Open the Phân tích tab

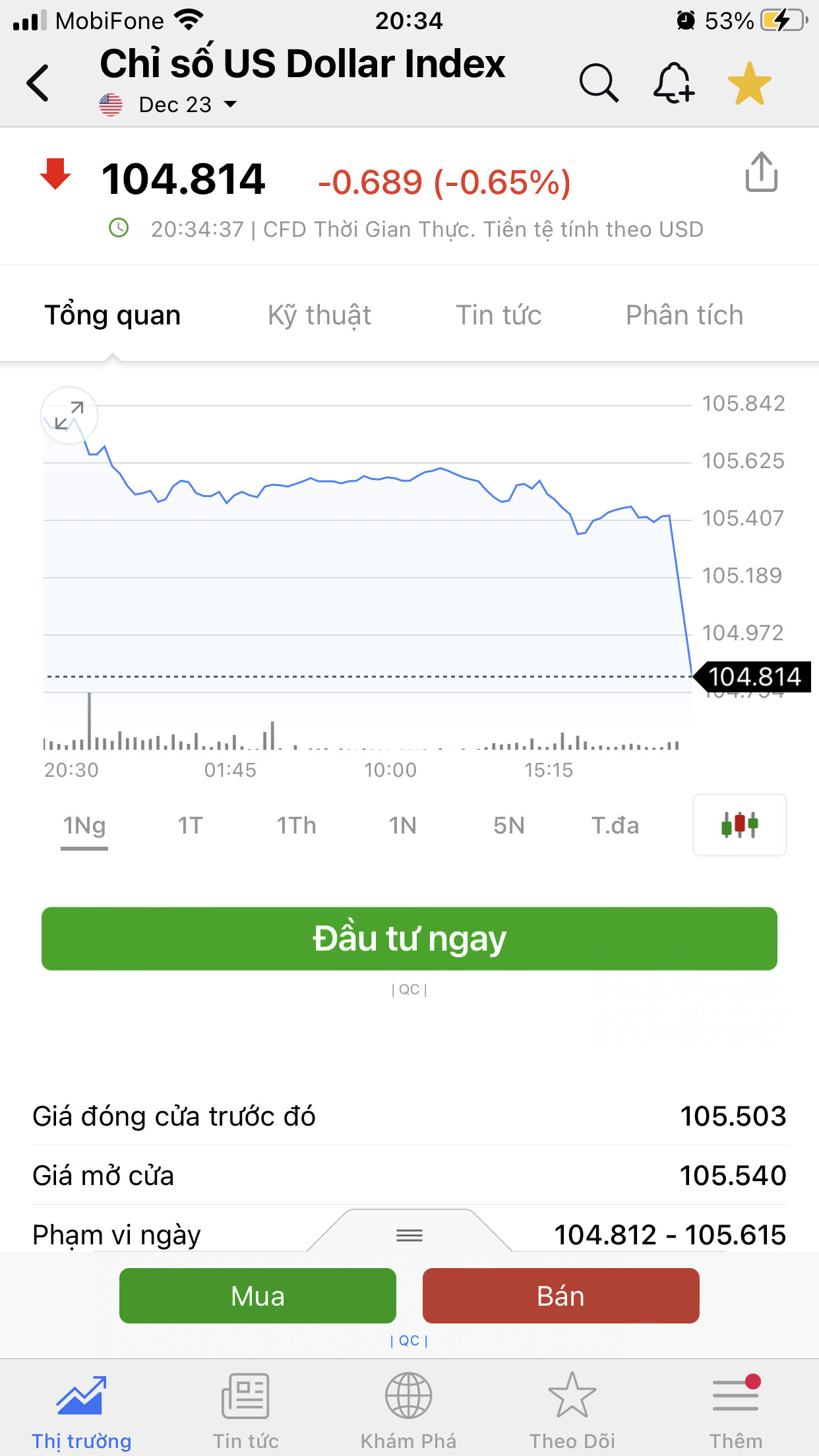tap(684, 315)
